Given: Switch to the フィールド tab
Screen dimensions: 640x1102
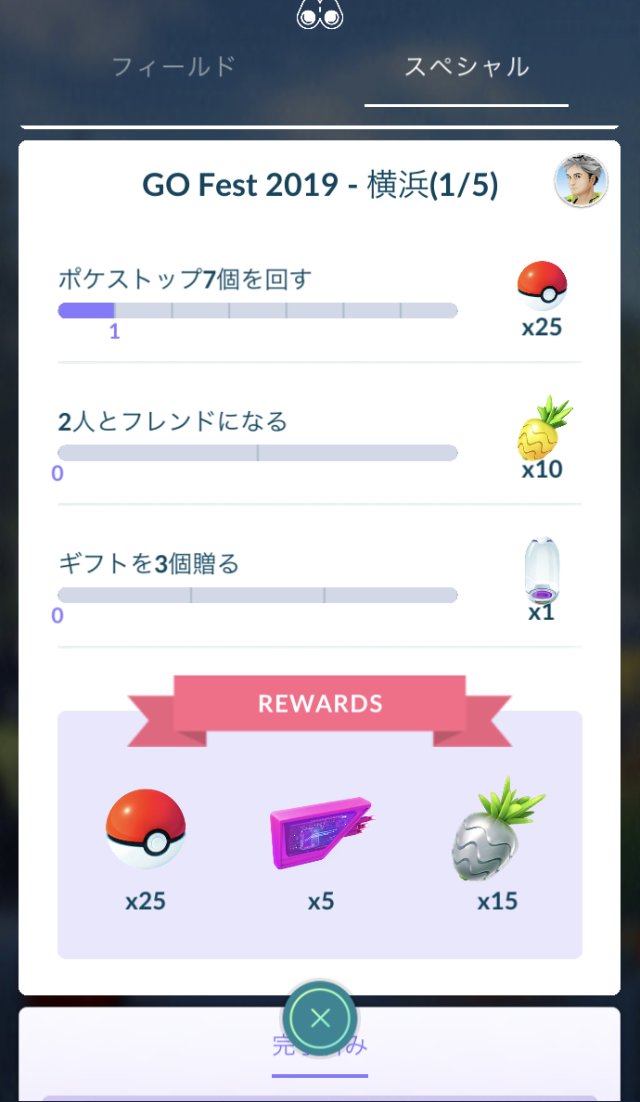Looking at the screenshot, I should pos(174,68).
